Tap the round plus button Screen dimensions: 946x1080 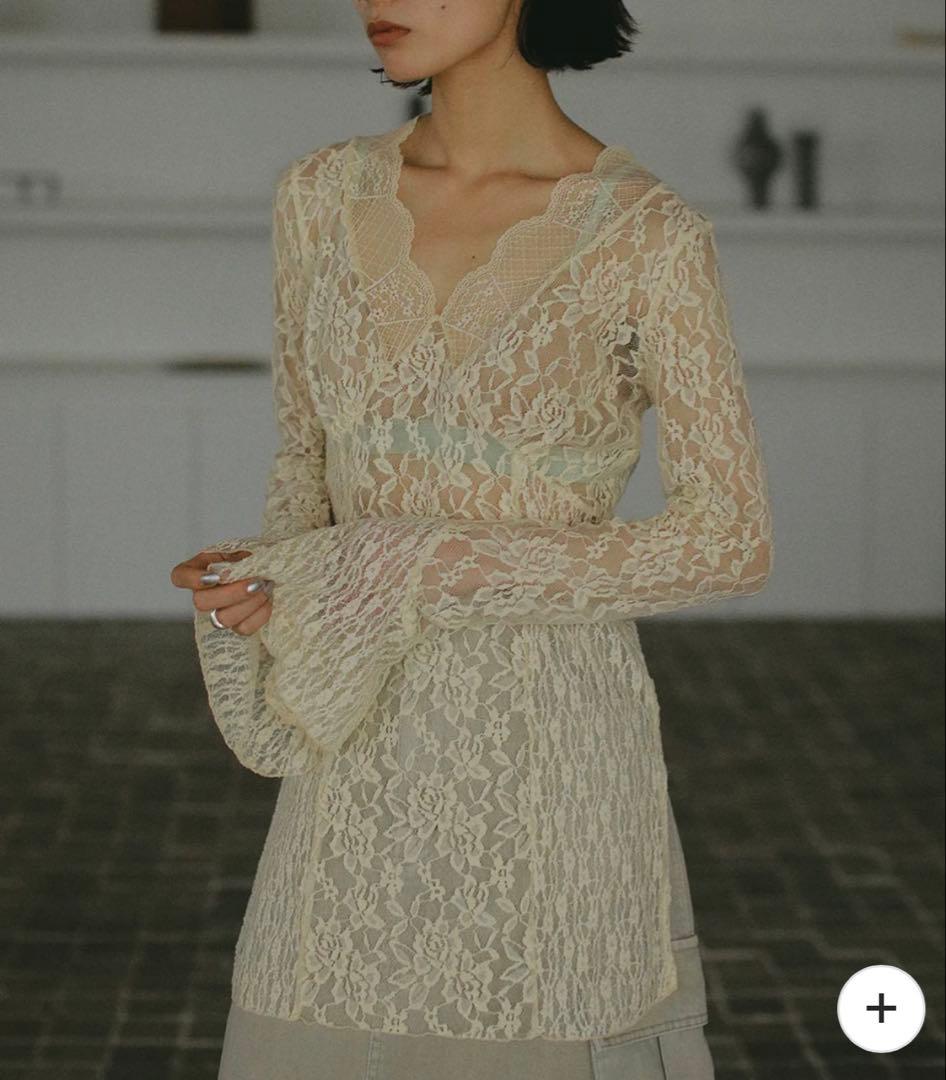click(881, 1008)
